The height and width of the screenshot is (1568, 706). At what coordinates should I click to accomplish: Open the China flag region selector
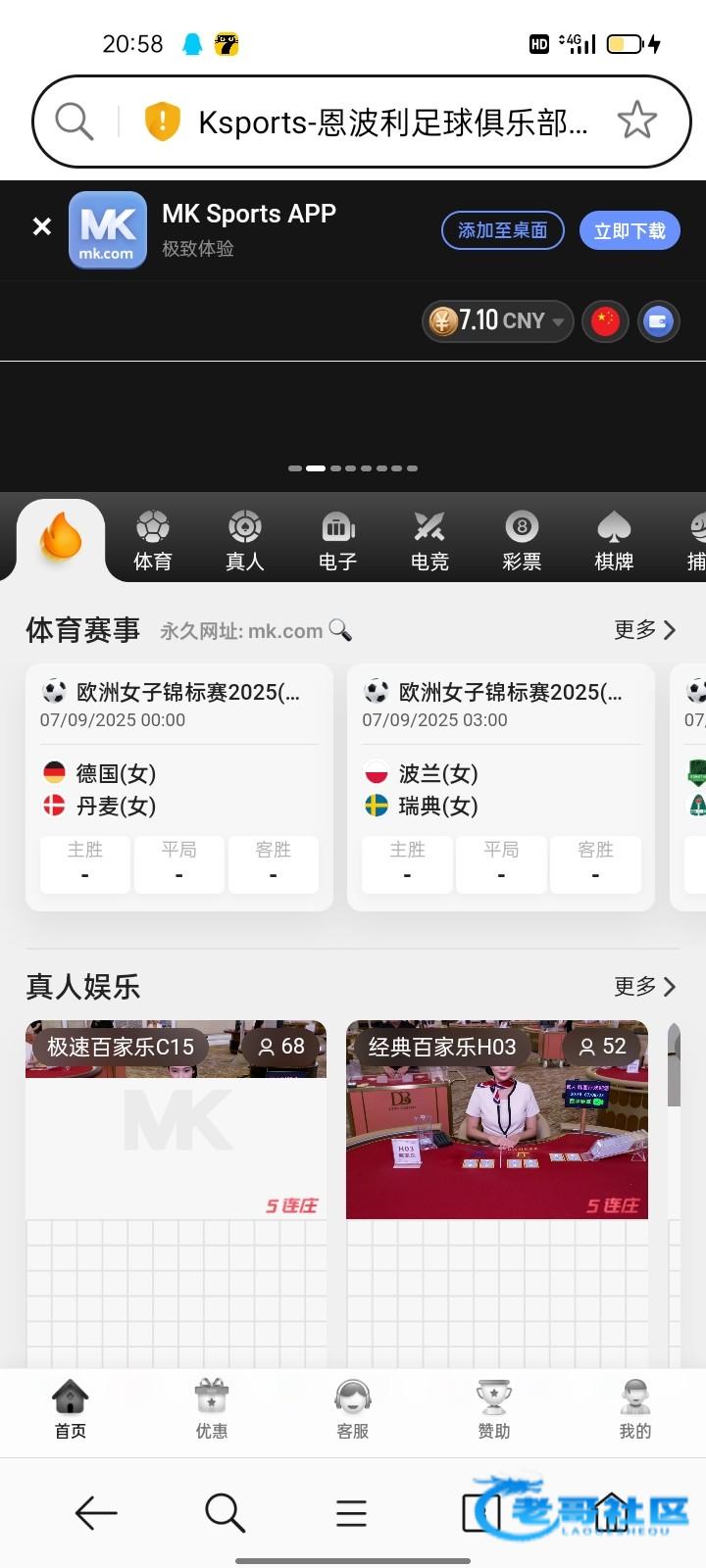coord(605,321)
